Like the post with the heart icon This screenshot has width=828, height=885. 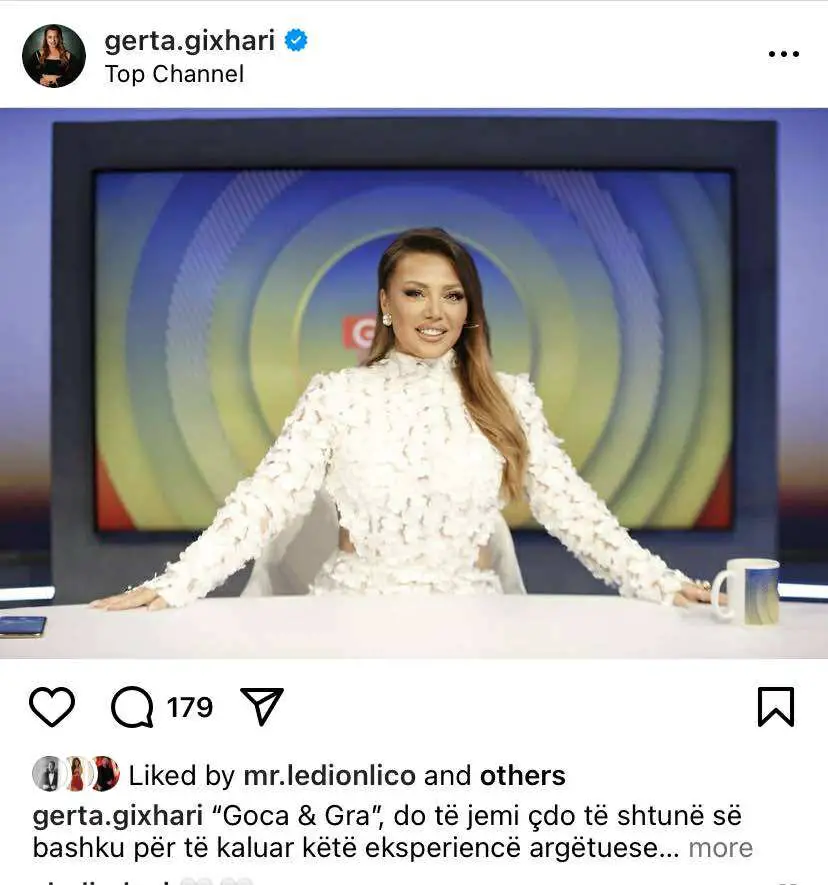52,707
